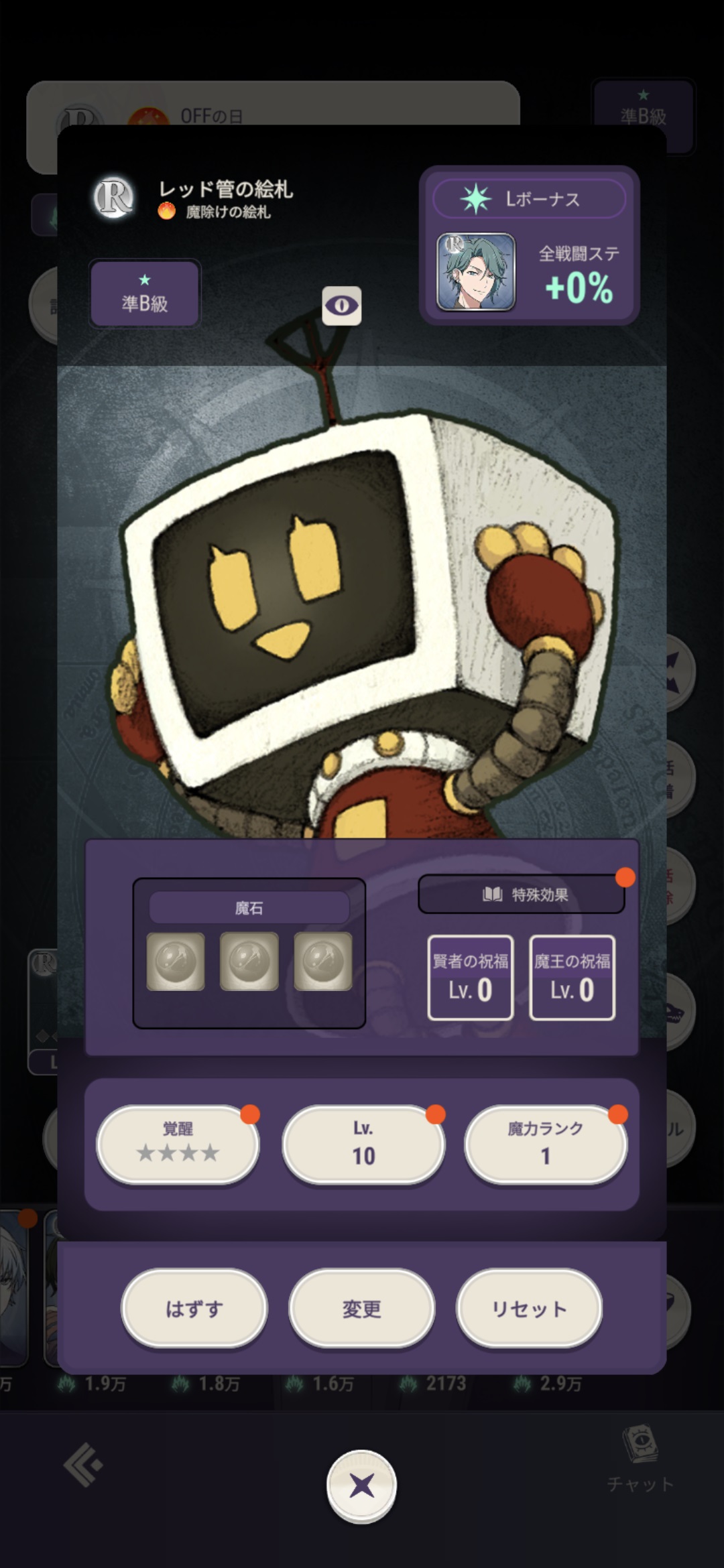The image size is (724, 1568).
Task: Tap リセット to reset the card
Action: pos(530,1308)
